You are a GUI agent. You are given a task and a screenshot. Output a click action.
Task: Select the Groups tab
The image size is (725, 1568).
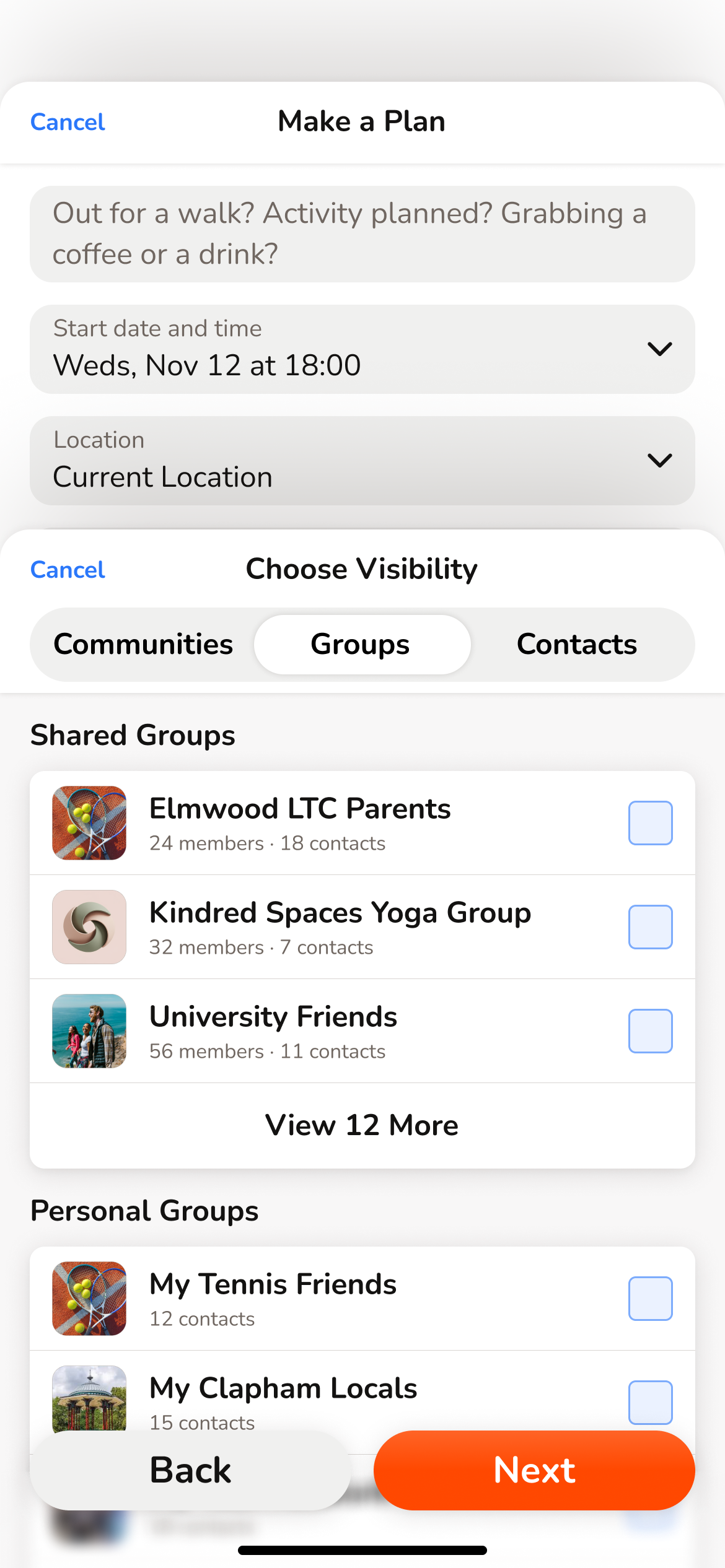(361, 645)
